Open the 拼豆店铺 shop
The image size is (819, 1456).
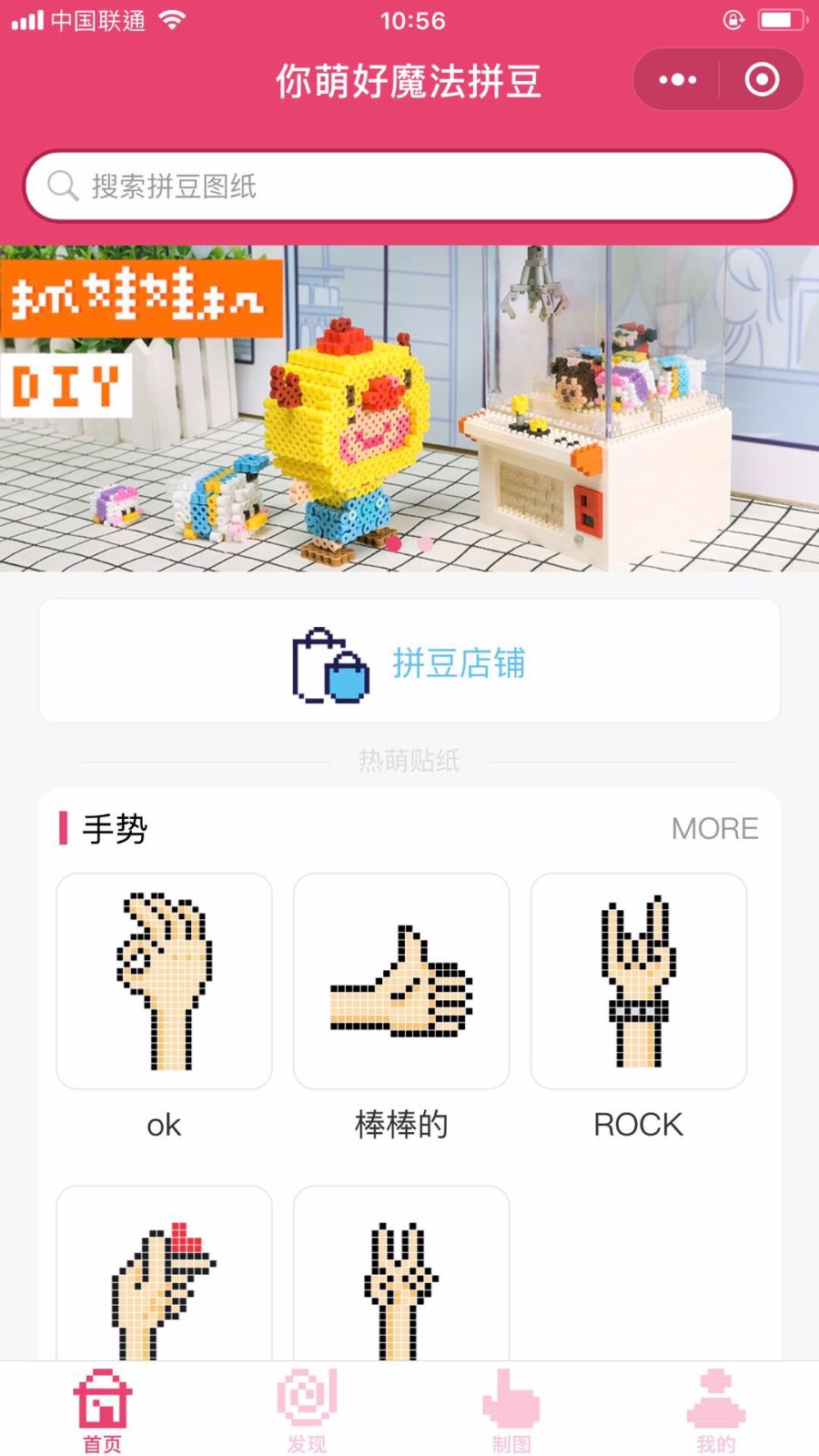coord(409,662)
